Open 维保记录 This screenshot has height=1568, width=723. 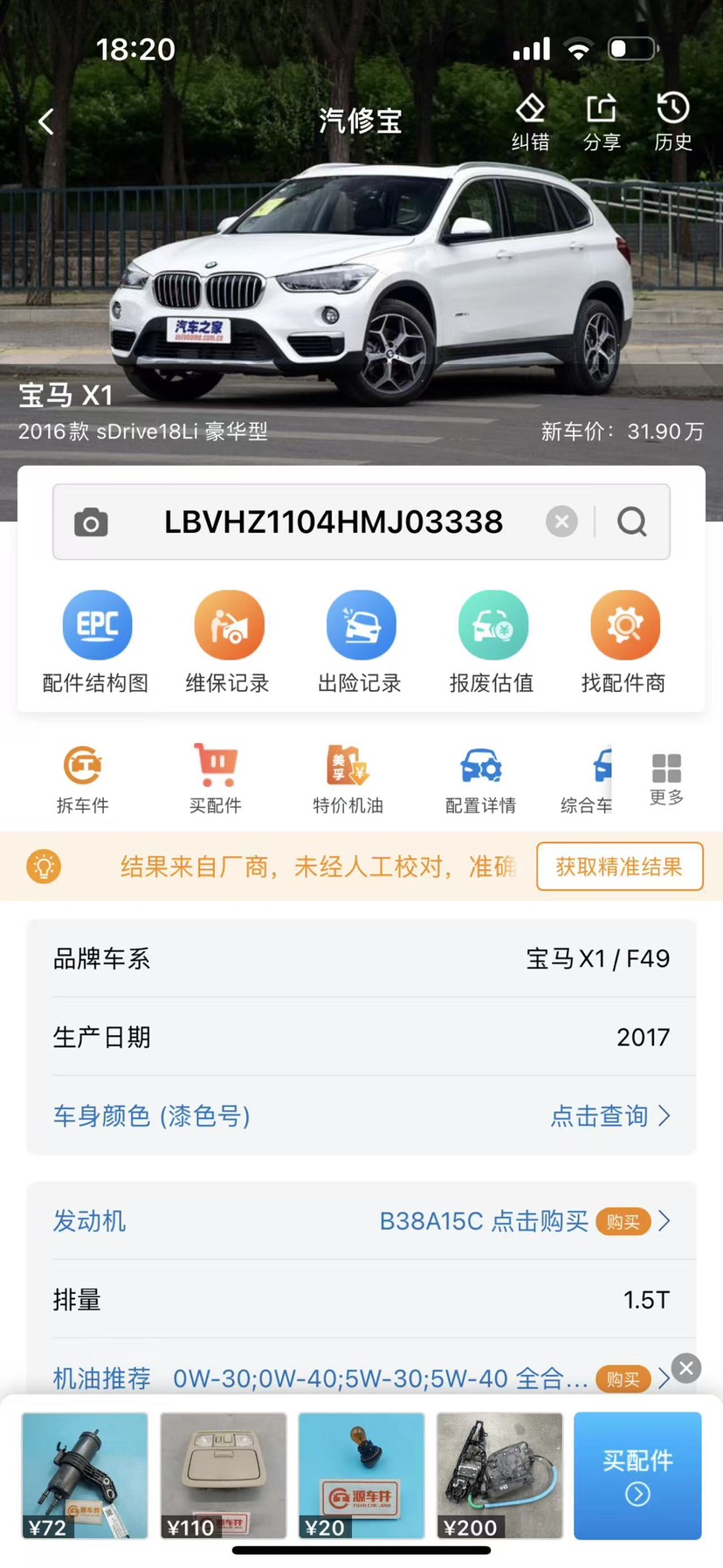click(x=228, y=642)
